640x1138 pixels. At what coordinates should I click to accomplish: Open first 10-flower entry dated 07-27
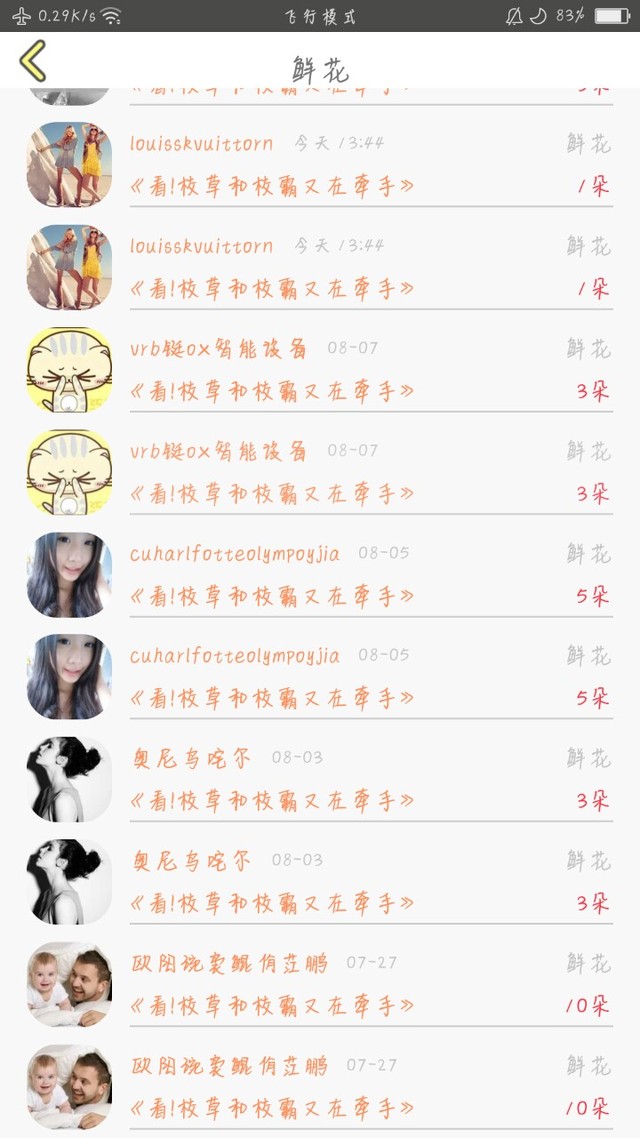coord(320,983)
